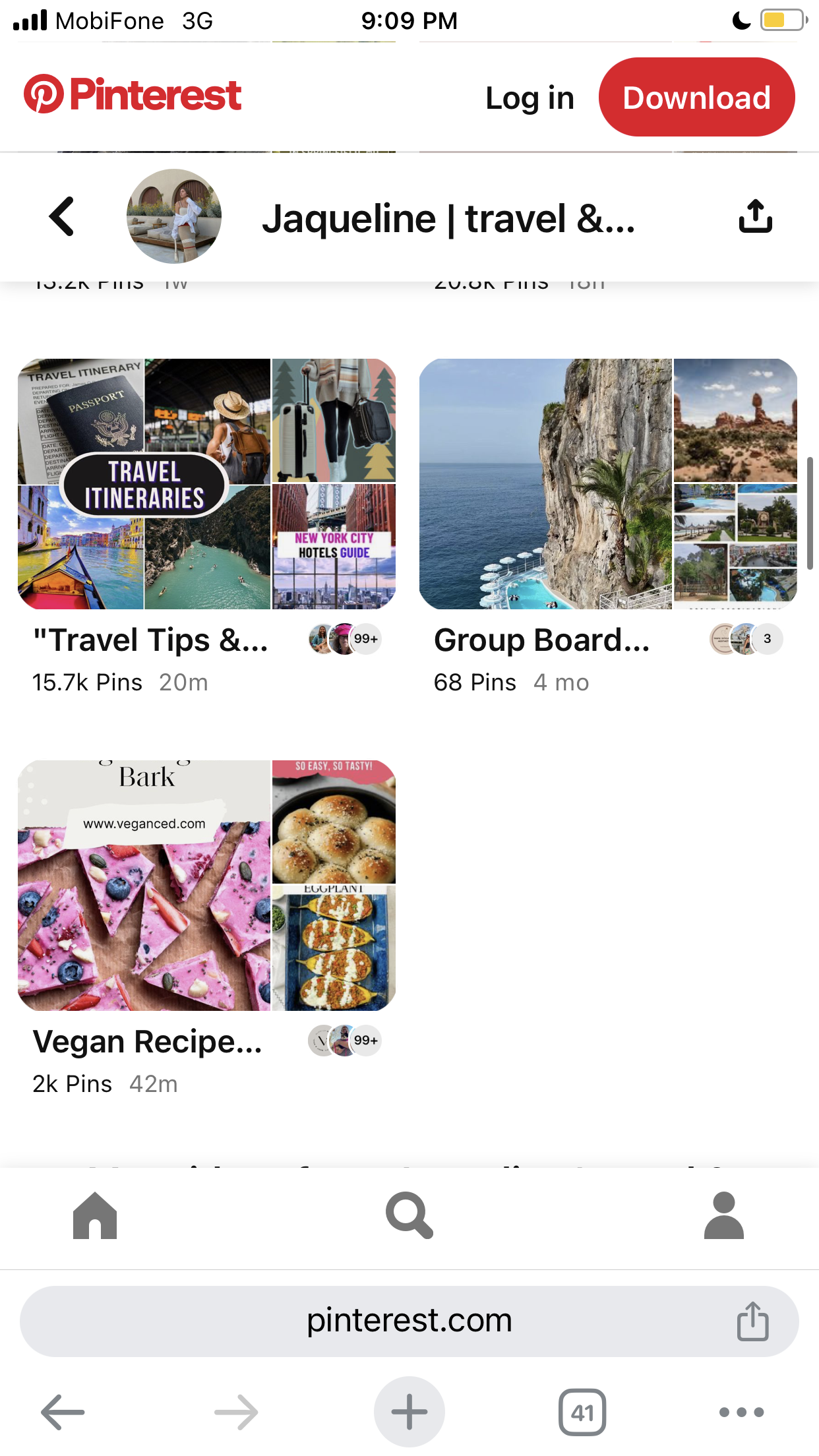The height and width of the screenshot is (1456, 819).
Task: Go to the Pinterest home tab
Action: pos(95,1215)
